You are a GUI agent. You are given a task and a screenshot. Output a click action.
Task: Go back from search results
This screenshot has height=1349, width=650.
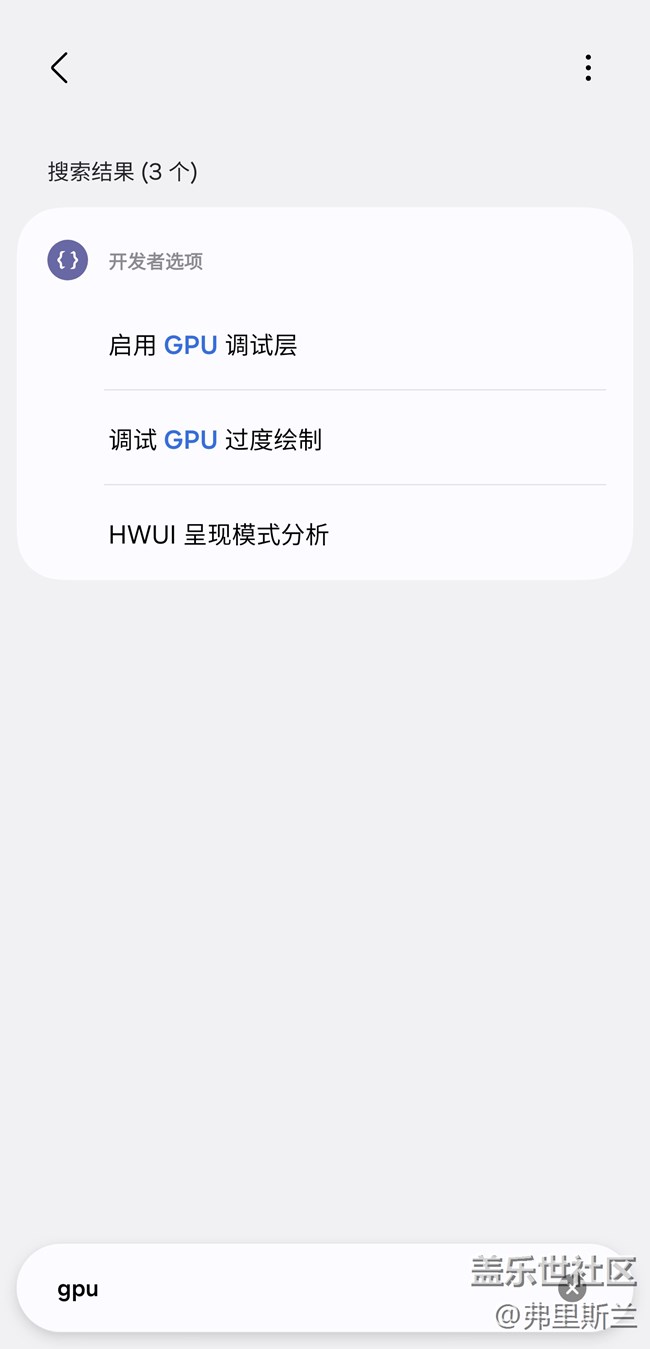pos(60,68)
